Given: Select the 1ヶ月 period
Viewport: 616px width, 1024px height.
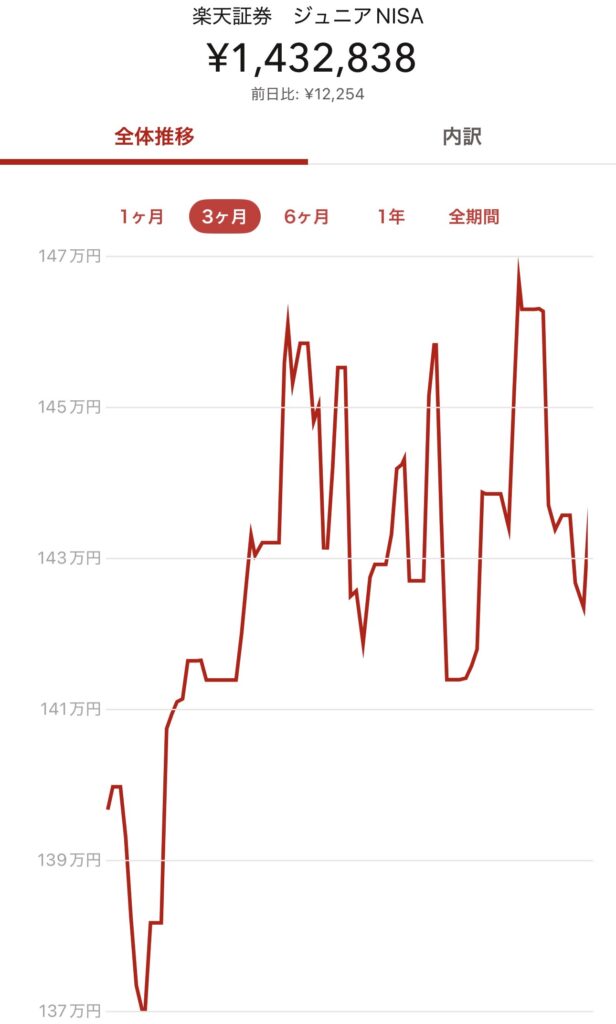Looking at the screenshot, I should pos(142,217).
